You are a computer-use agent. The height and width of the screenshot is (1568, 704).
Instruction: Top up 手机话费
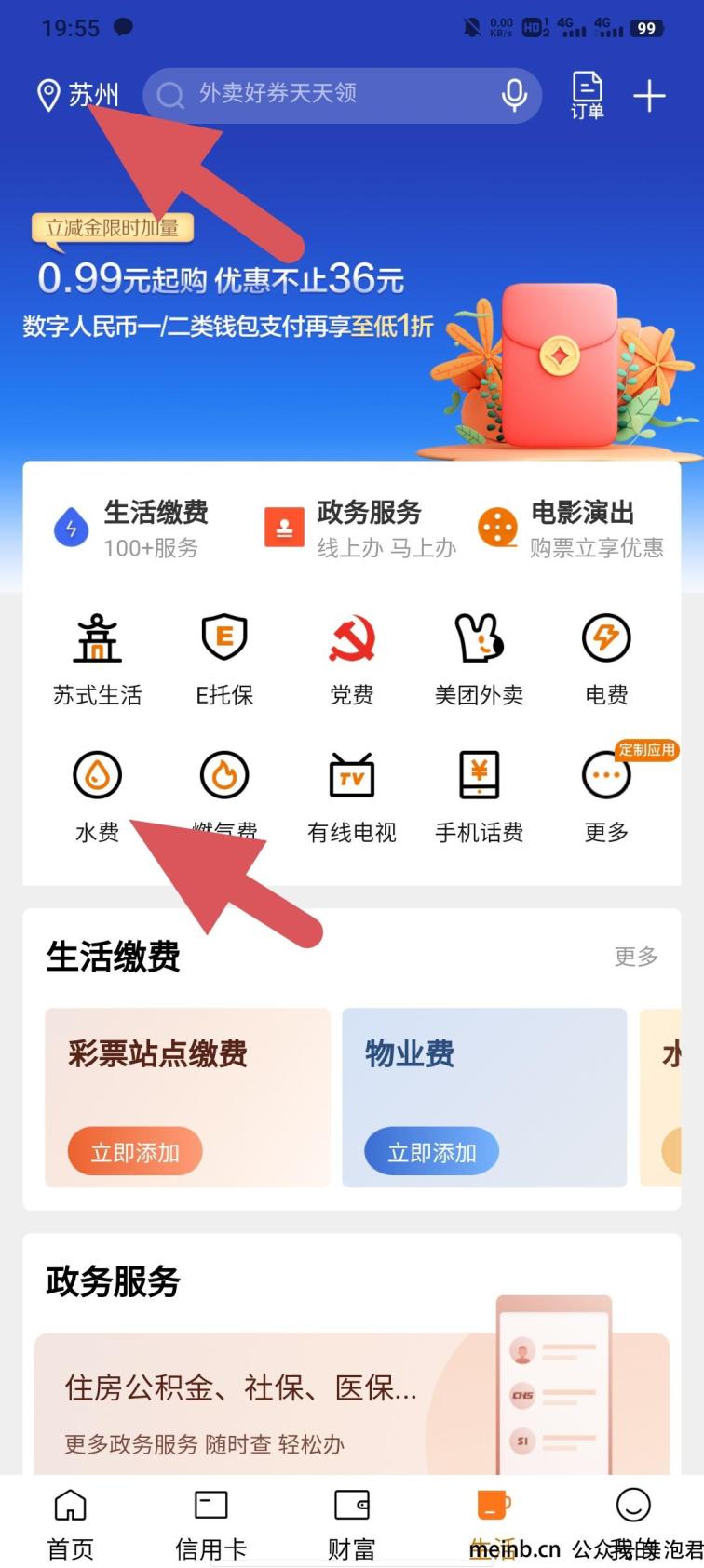(x=479, y=793)
